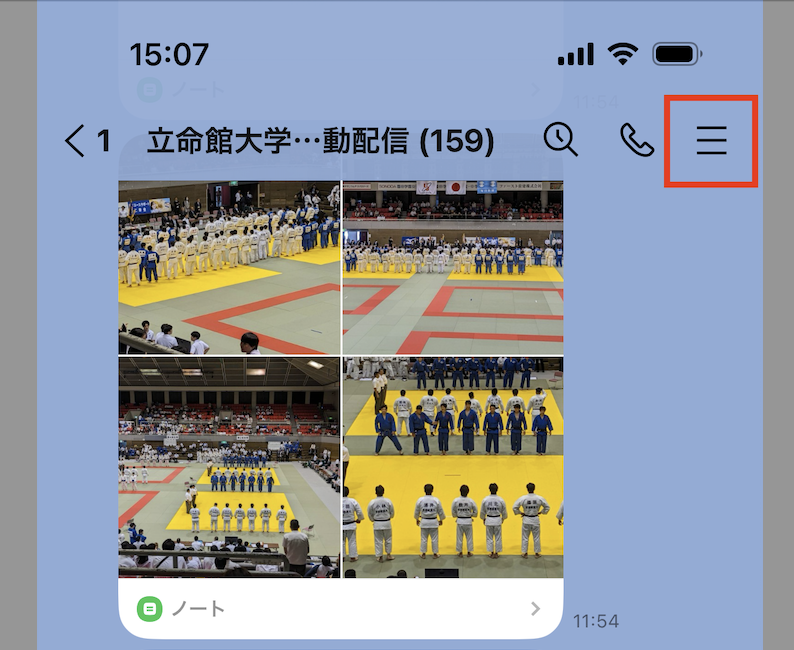Start a call with the phone icon
794x650 pixels.
point(636,141)
